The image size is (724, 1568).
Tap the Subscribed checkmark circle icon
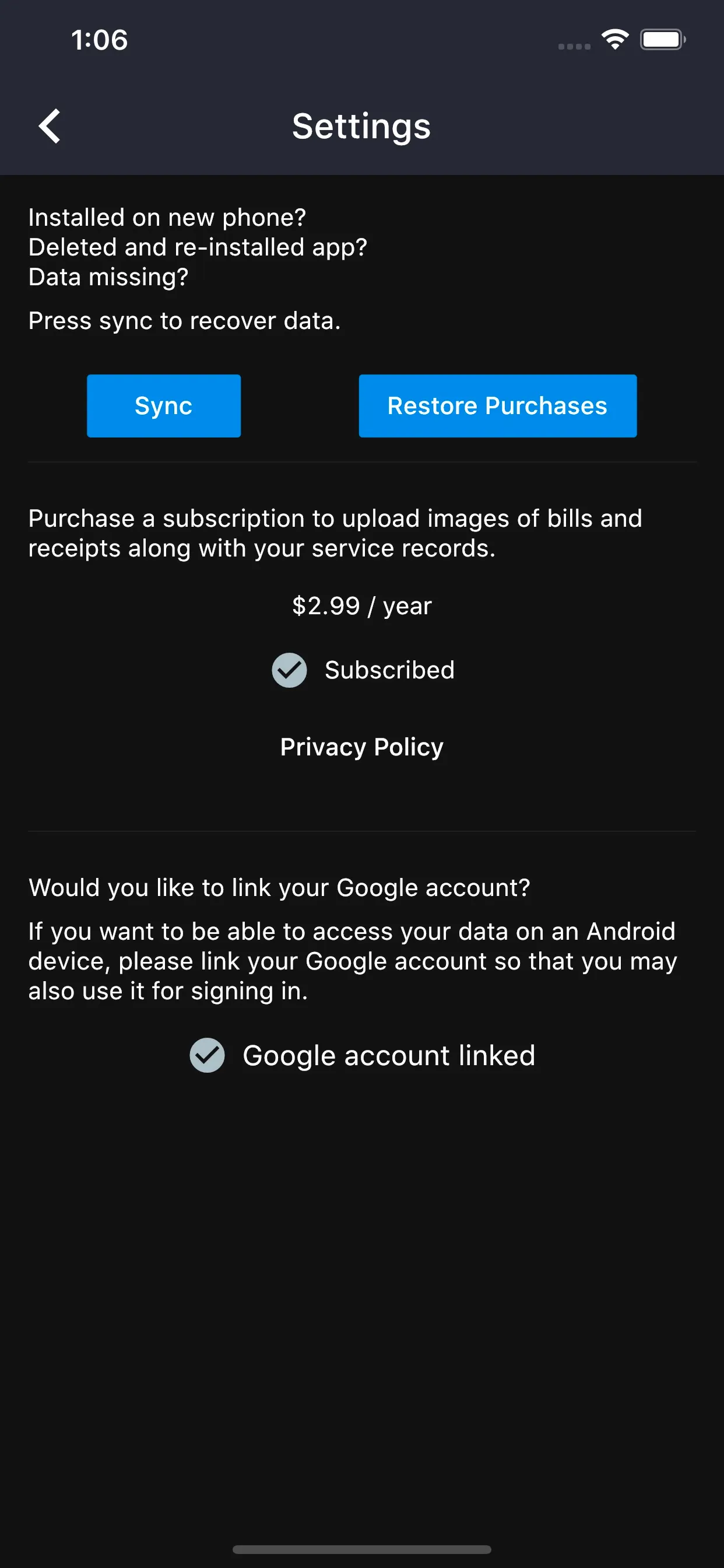pyautogui.click(x=290, y=670)
